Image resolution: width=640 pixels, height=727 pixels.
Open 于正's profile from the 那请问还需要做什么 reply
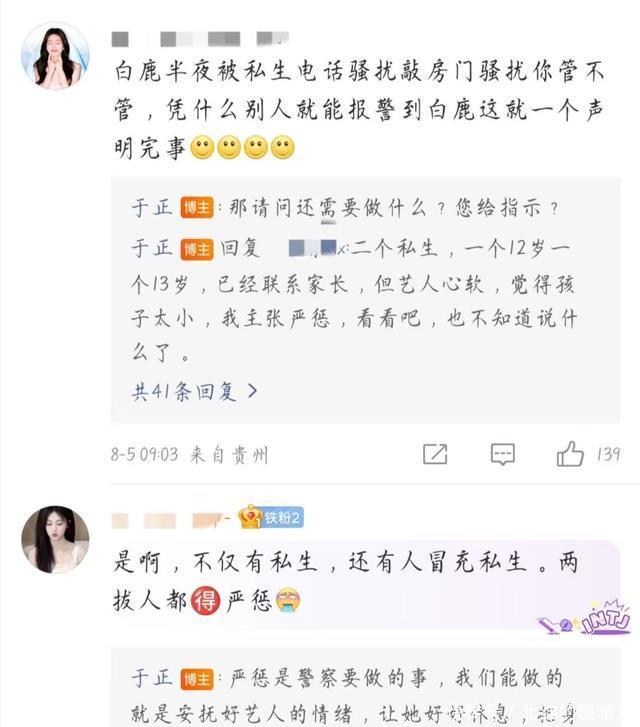[153, 209]
